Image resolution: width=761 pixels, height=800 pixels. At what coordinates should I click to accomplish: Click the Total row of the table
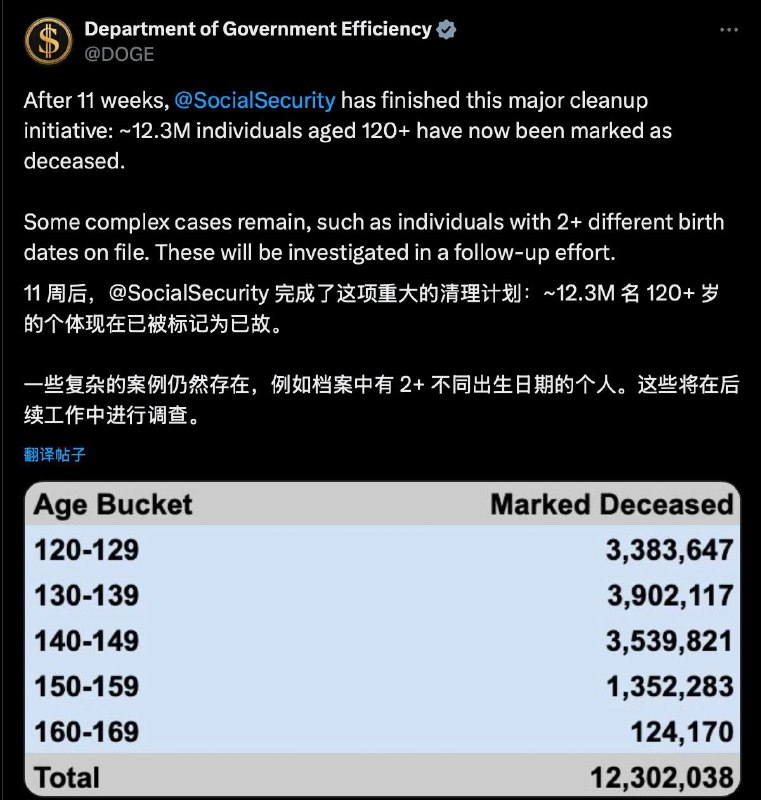pyautogui.click(x=66, y=777)
